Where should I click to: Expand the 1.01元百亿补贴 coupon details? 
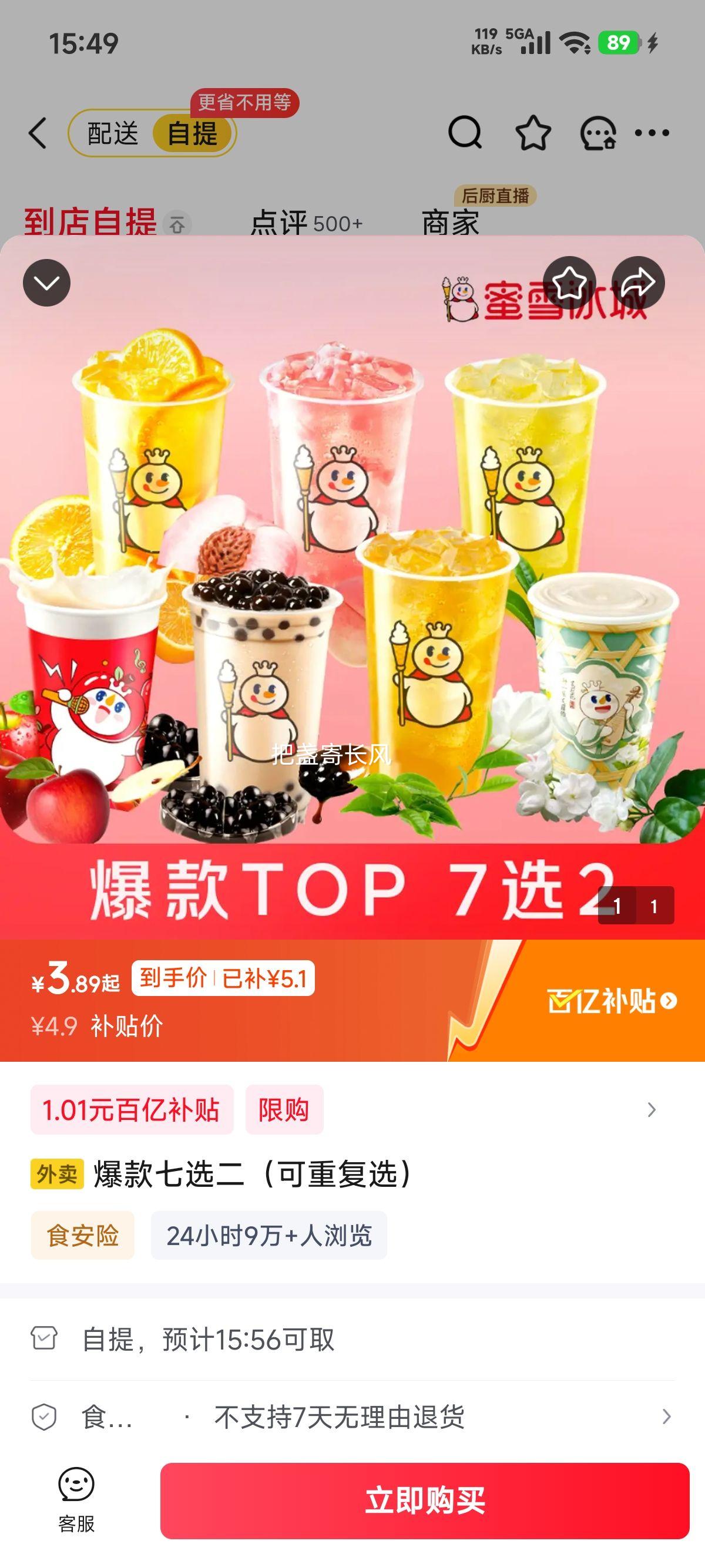(131, 1111)
